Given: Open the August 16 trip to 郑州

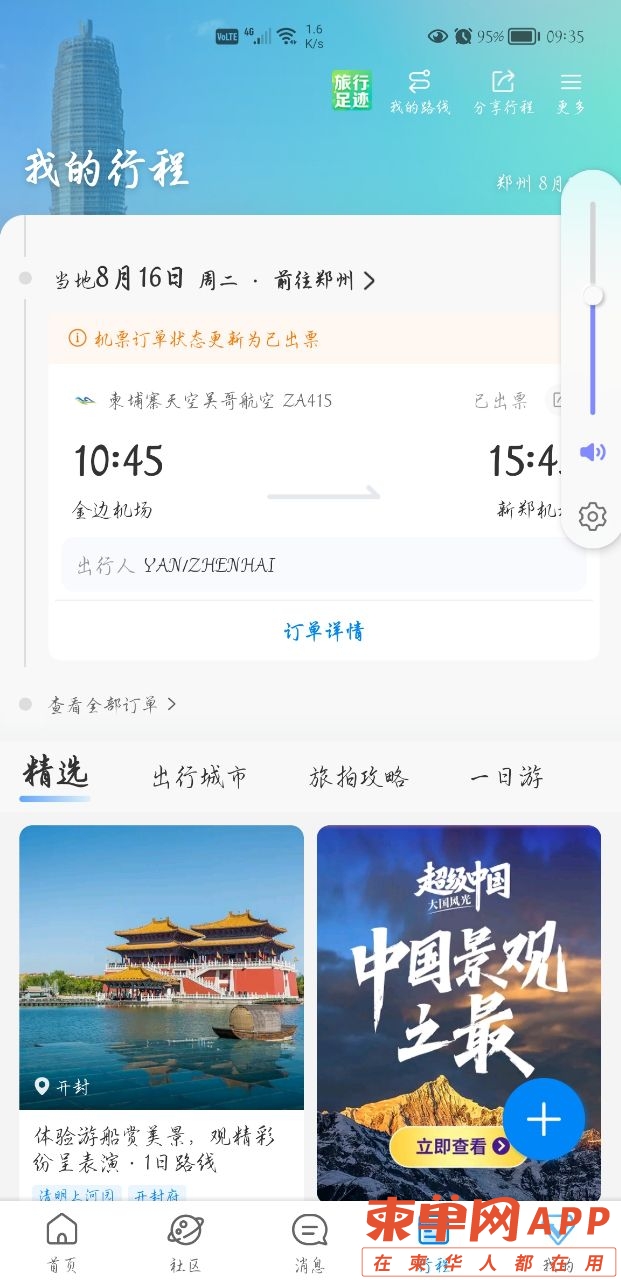Looking at the screenshot, I should pos(215,280).
